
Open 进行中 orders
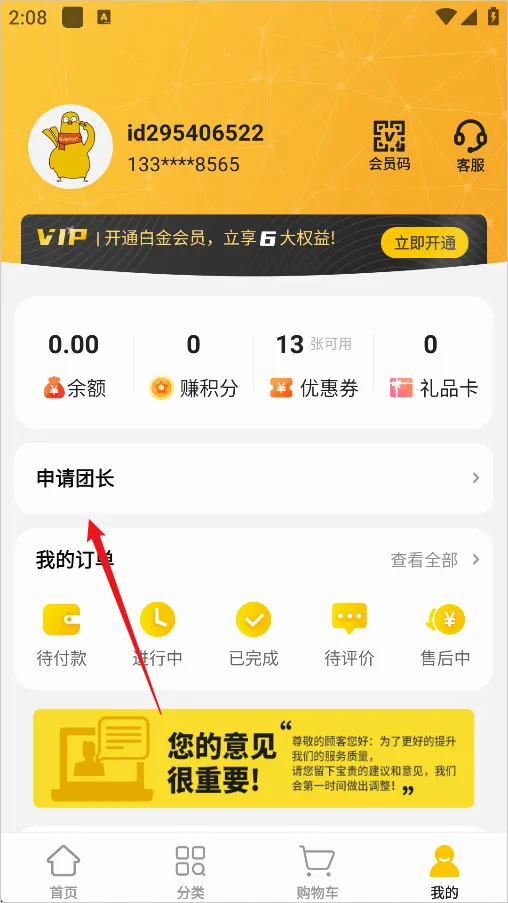pyautogui.click(x=157, y=635)
